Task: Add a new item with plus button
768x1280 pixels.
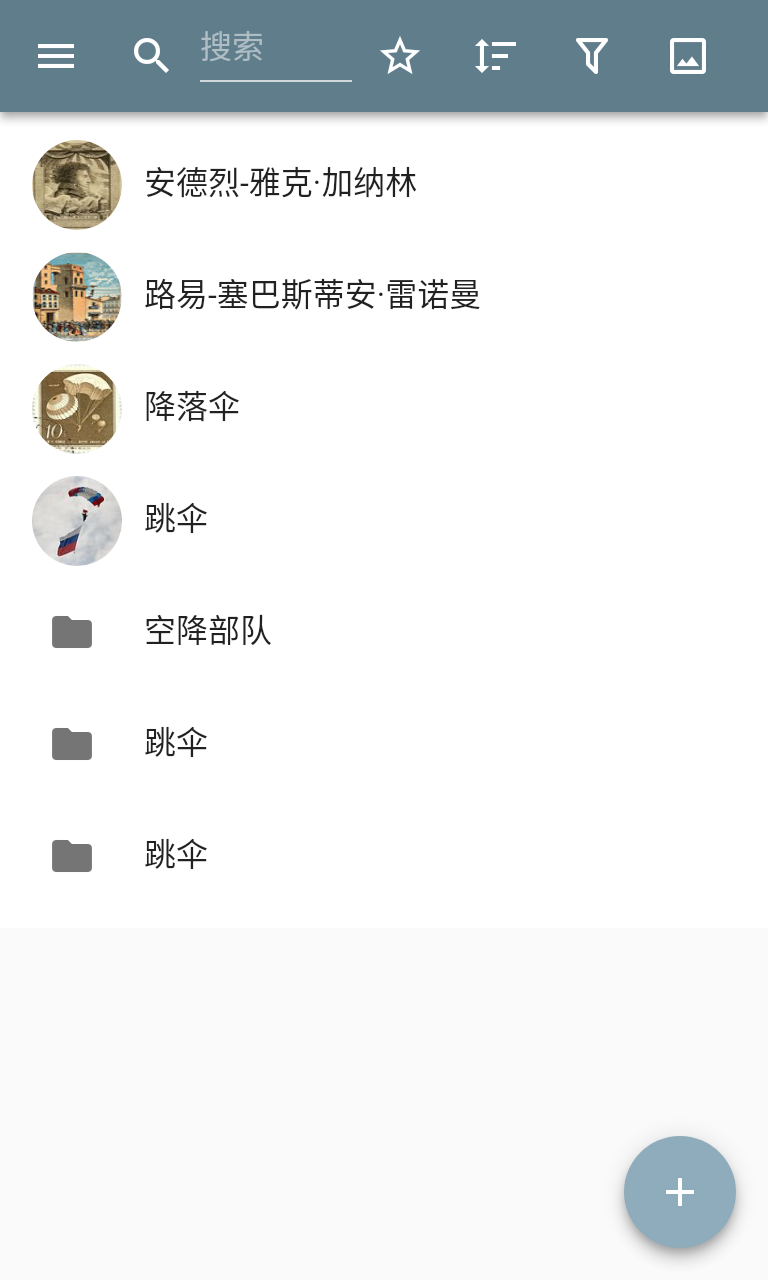Action: point(679,1192)
